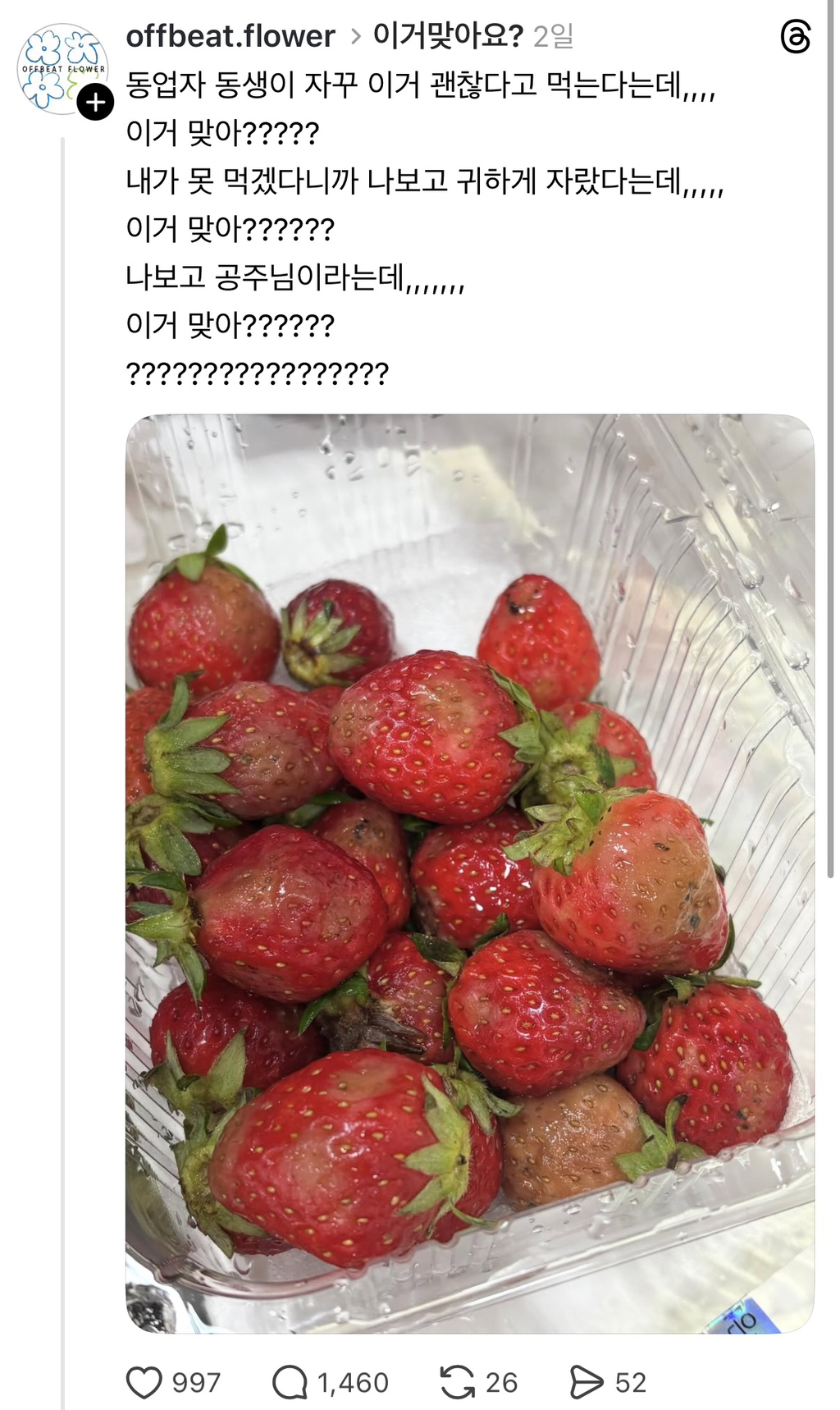Like the post with the heart icon
Viewport: 840px width, 1410px height.
144,1382
